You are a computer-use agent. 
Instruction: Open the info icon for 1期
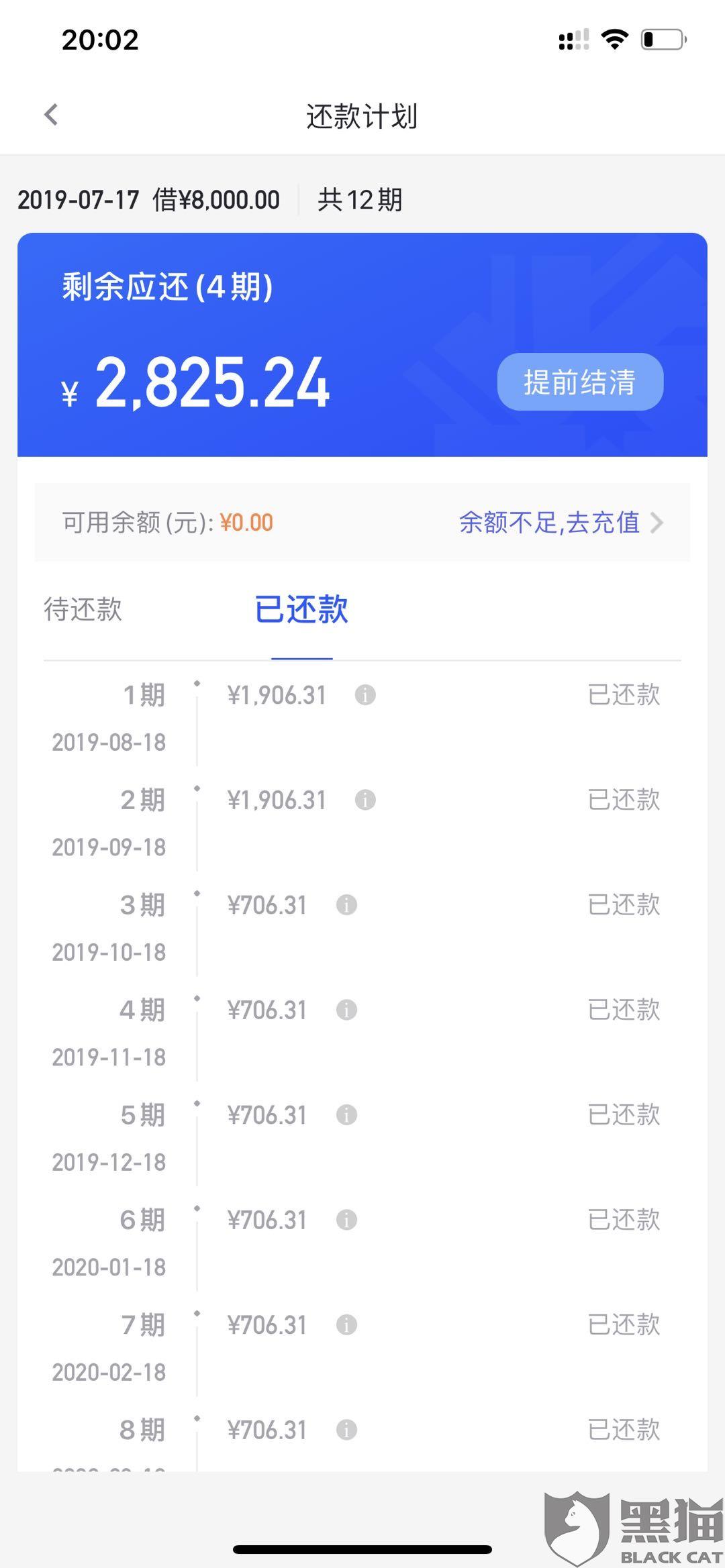point(365,695)
